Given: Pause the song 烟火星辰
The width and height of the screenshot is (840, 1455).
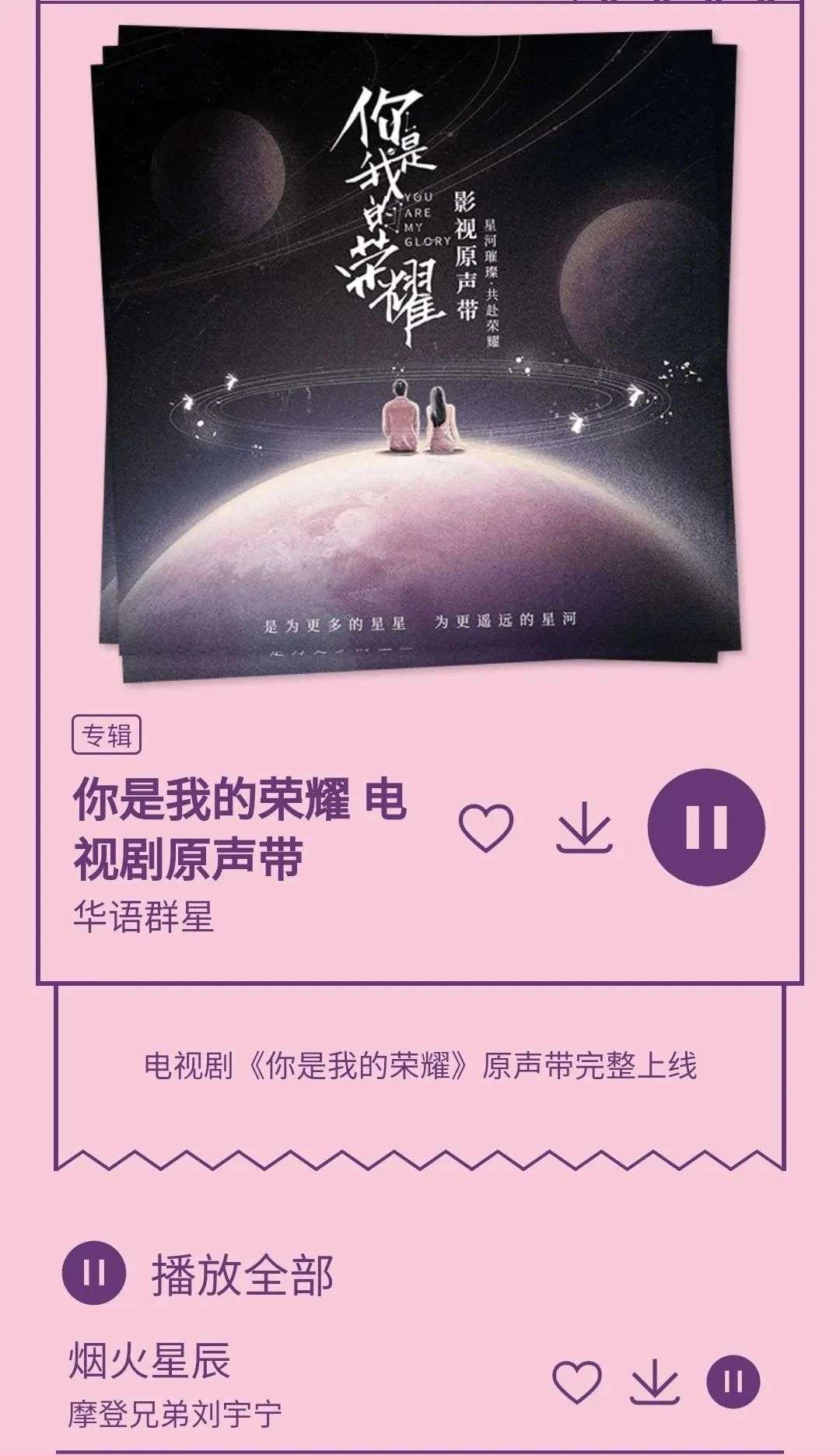Looking at the screenshot, I should click(733, 1383).
